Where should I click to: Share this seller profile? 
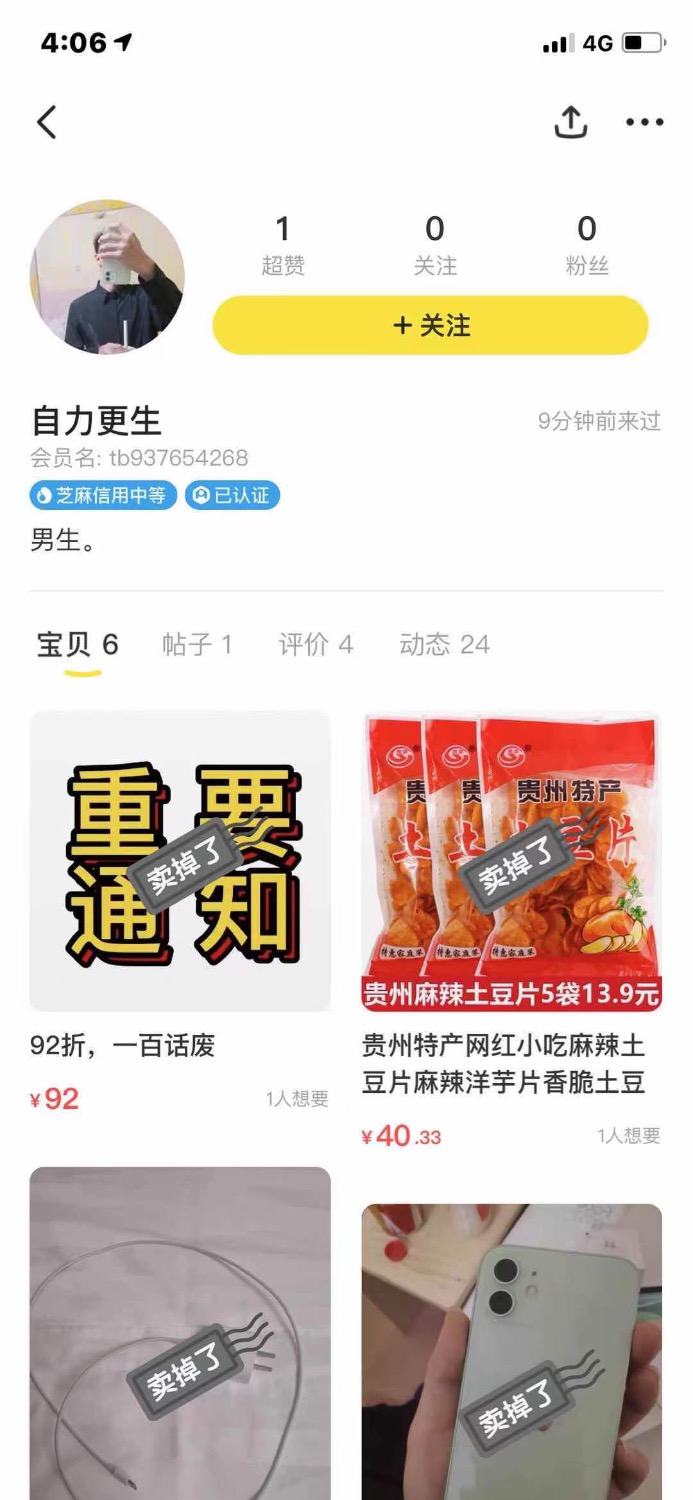click(570, 122)
